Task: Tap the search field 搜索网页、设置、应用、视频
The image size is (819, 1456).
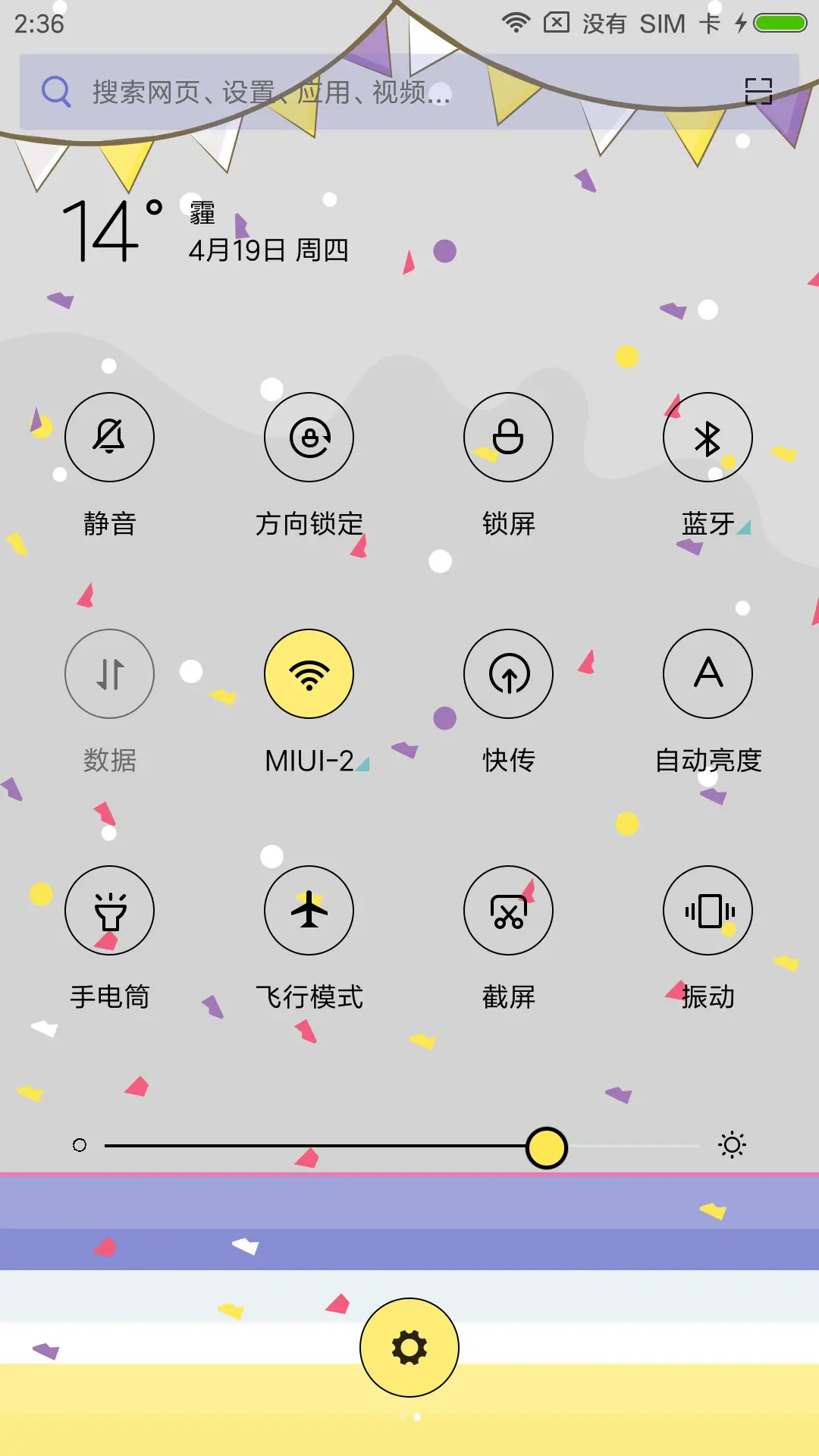Action: 303,91
